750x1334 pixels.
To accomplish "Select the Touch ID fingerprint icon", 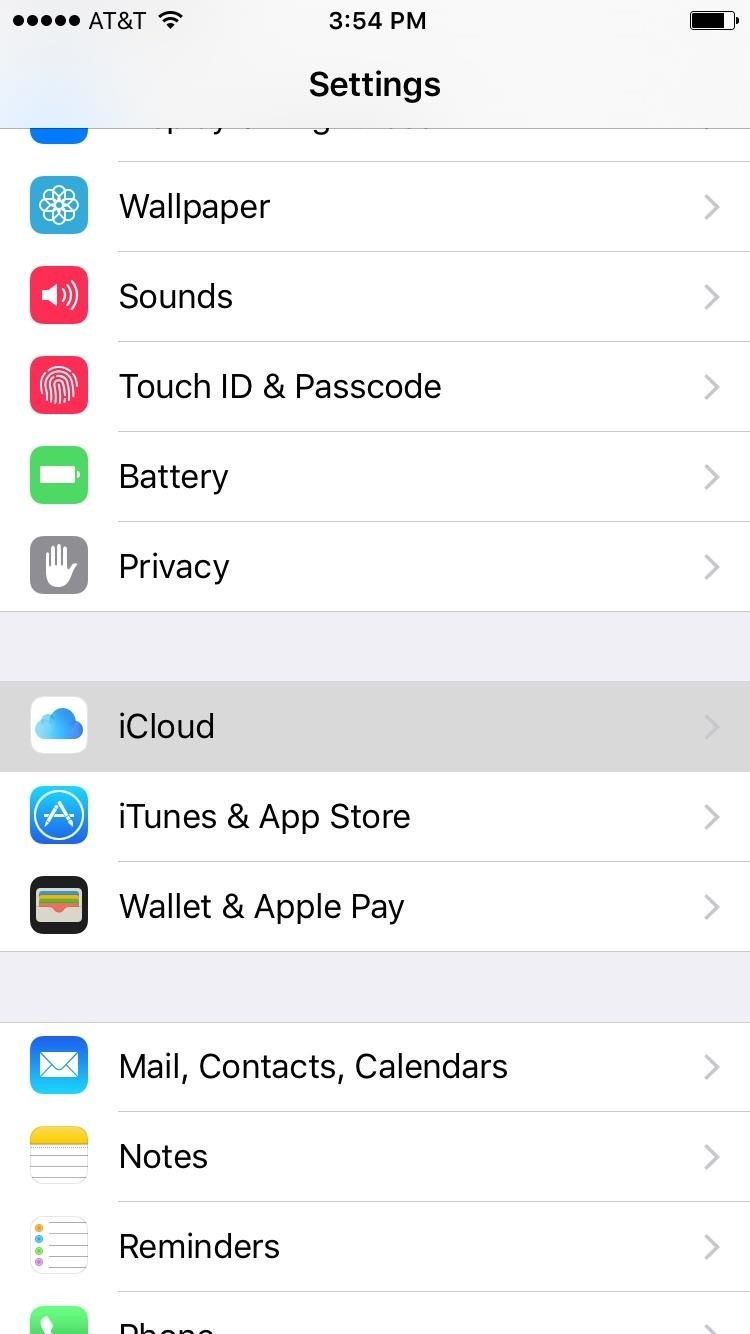I will click(x=59, y=386).
